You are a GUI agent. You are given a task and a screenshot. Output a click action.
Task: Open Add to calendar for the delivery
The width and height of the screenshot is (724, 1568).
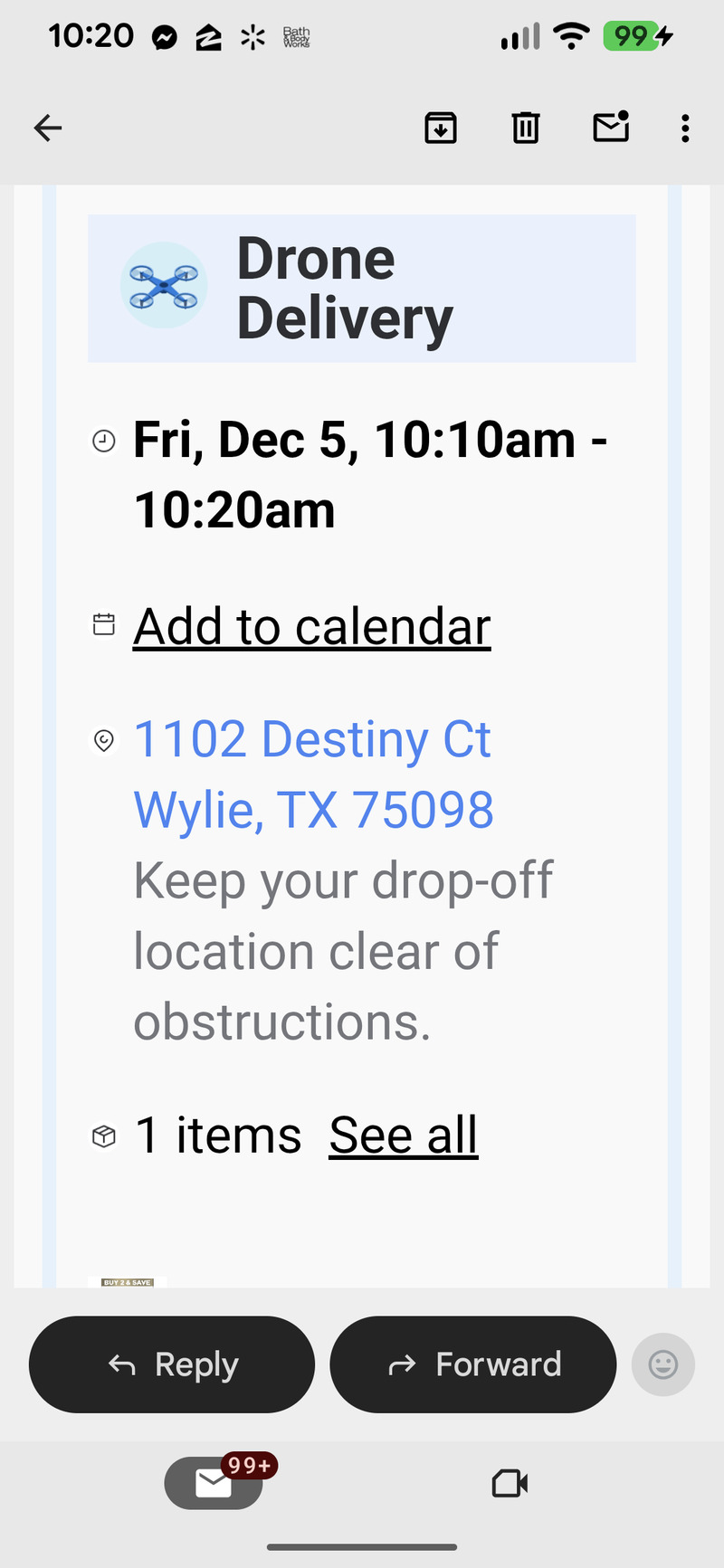(310, 626)
